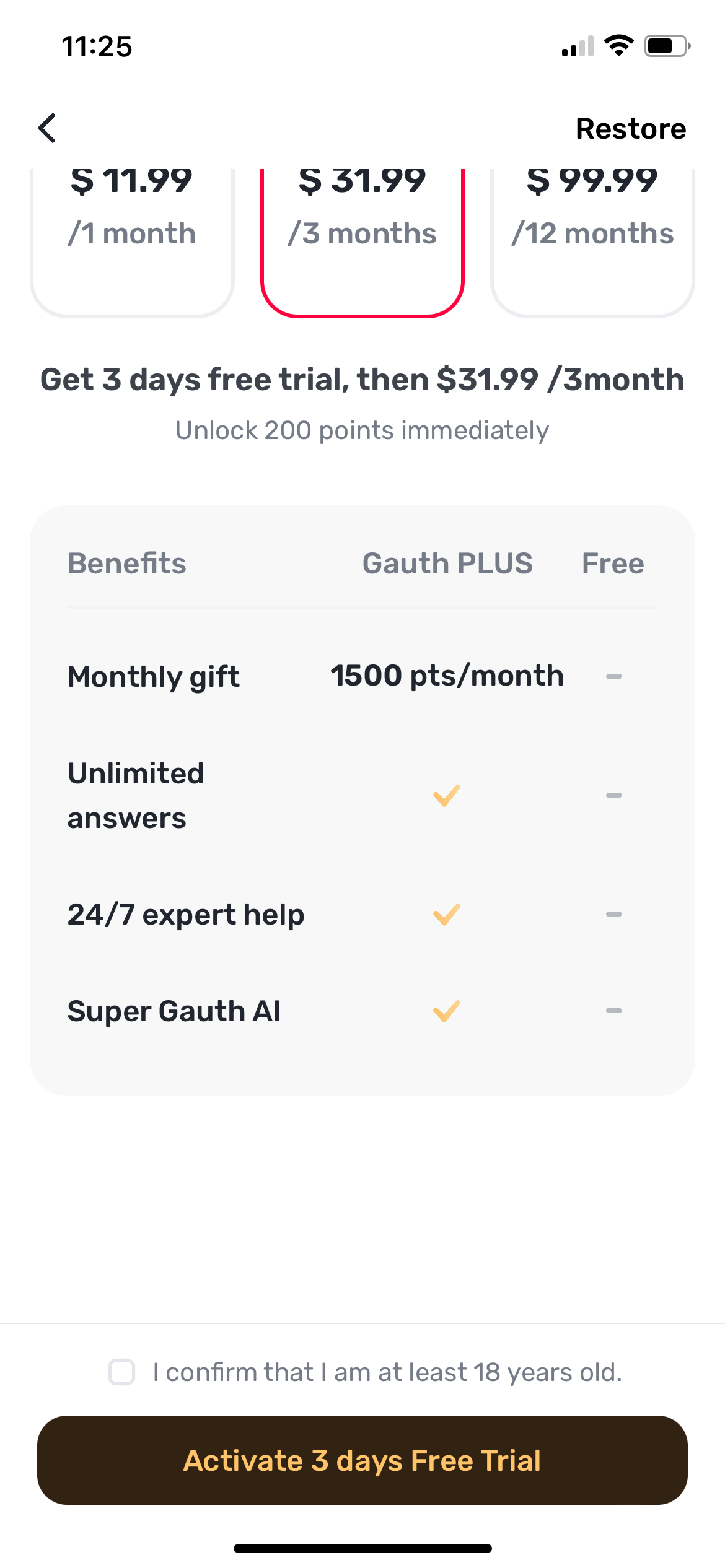725x1568 pixels.
Task: Click the checkmark beside Unlimited answers
Action: click(445, 795)
